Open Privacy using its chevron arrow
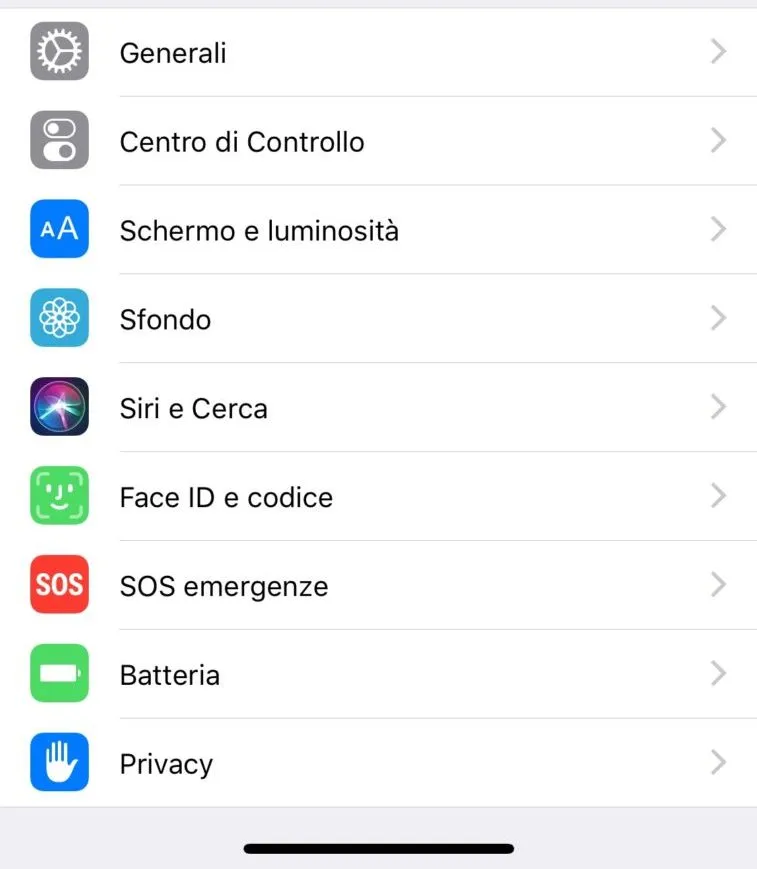757x869 pixels. [x=717, y=763]
